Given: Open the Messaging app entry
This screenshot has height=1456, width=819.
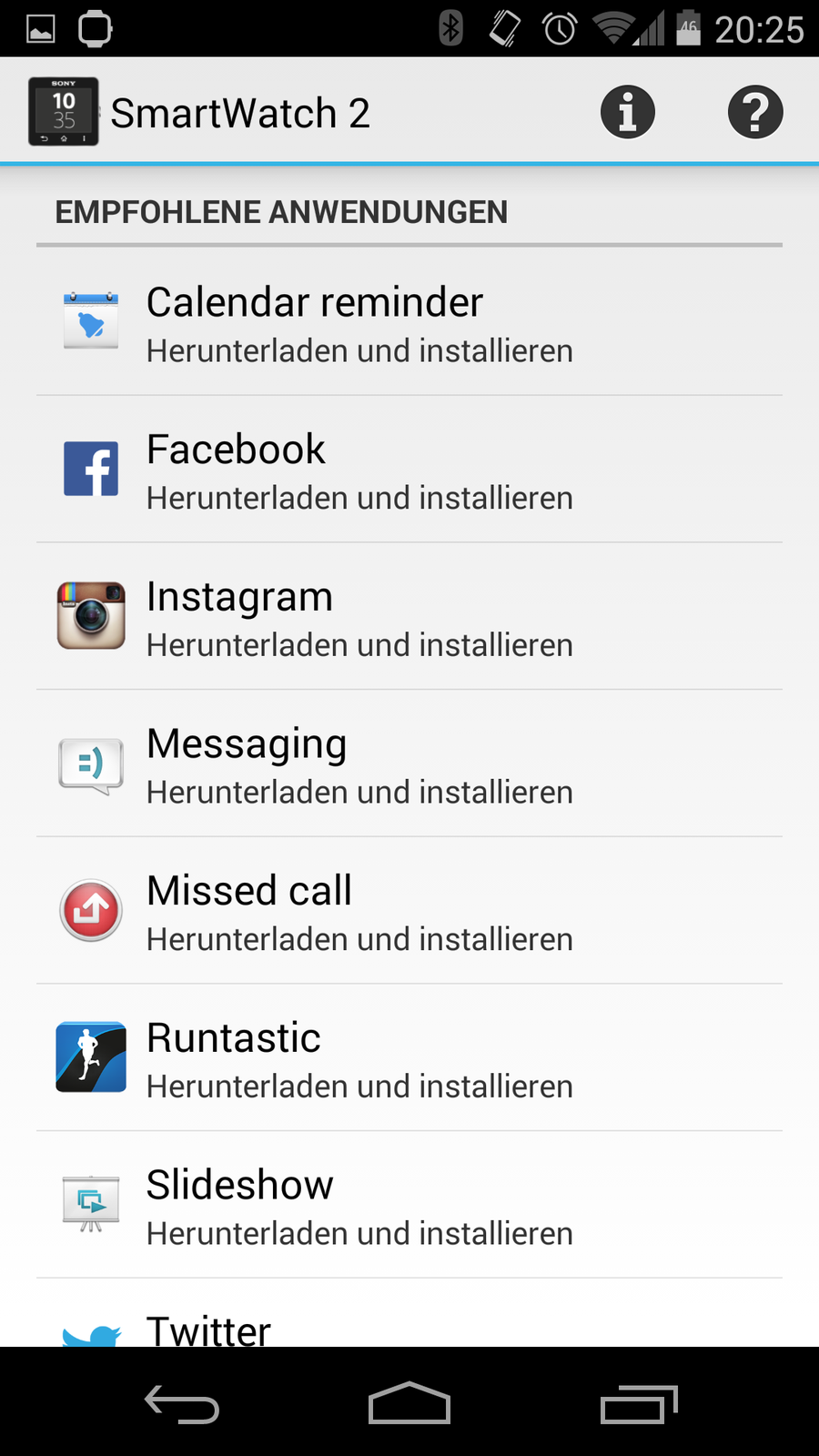Looking at the screenshot, I should [x=409, y=765].
